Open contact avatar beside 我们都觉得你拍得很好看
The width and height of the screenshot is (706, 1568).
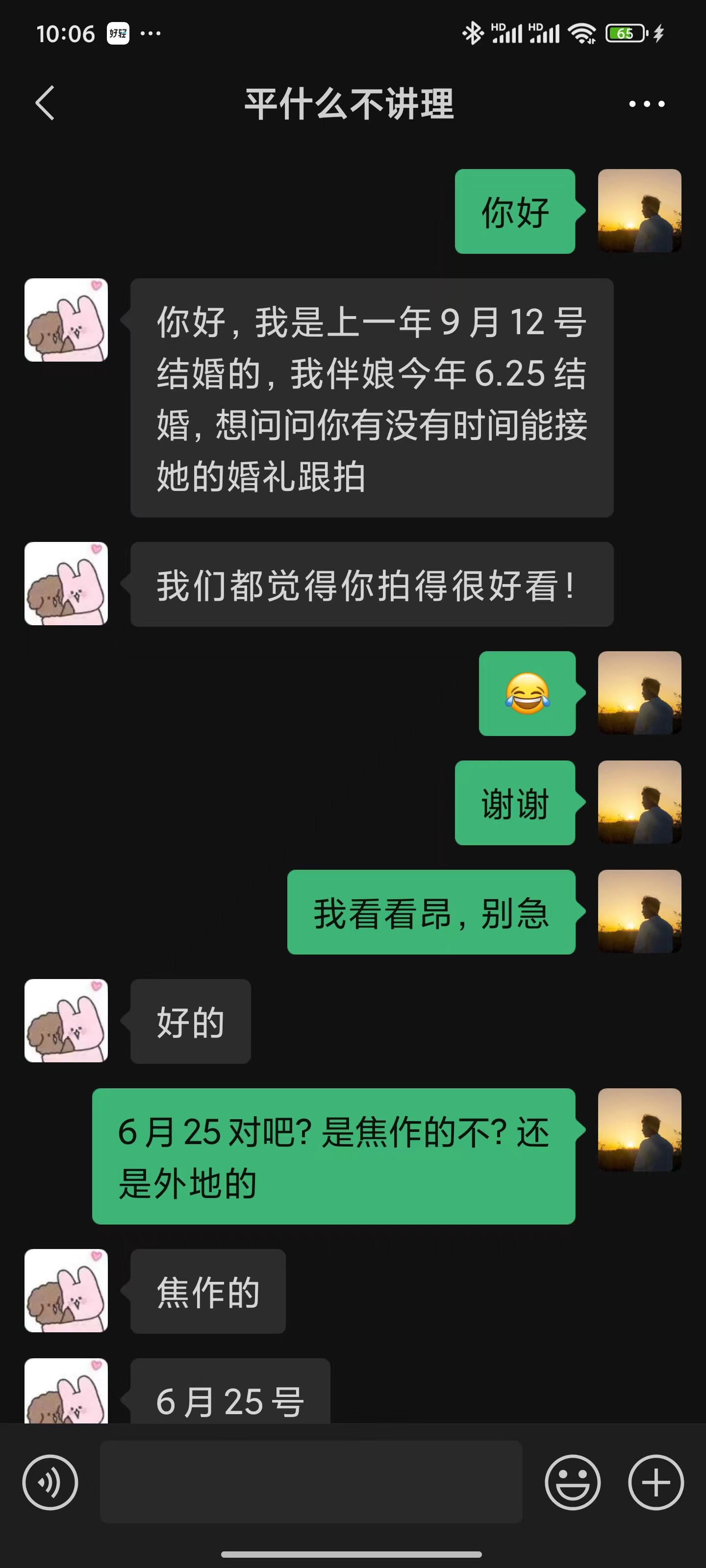(x=66, y=584)
